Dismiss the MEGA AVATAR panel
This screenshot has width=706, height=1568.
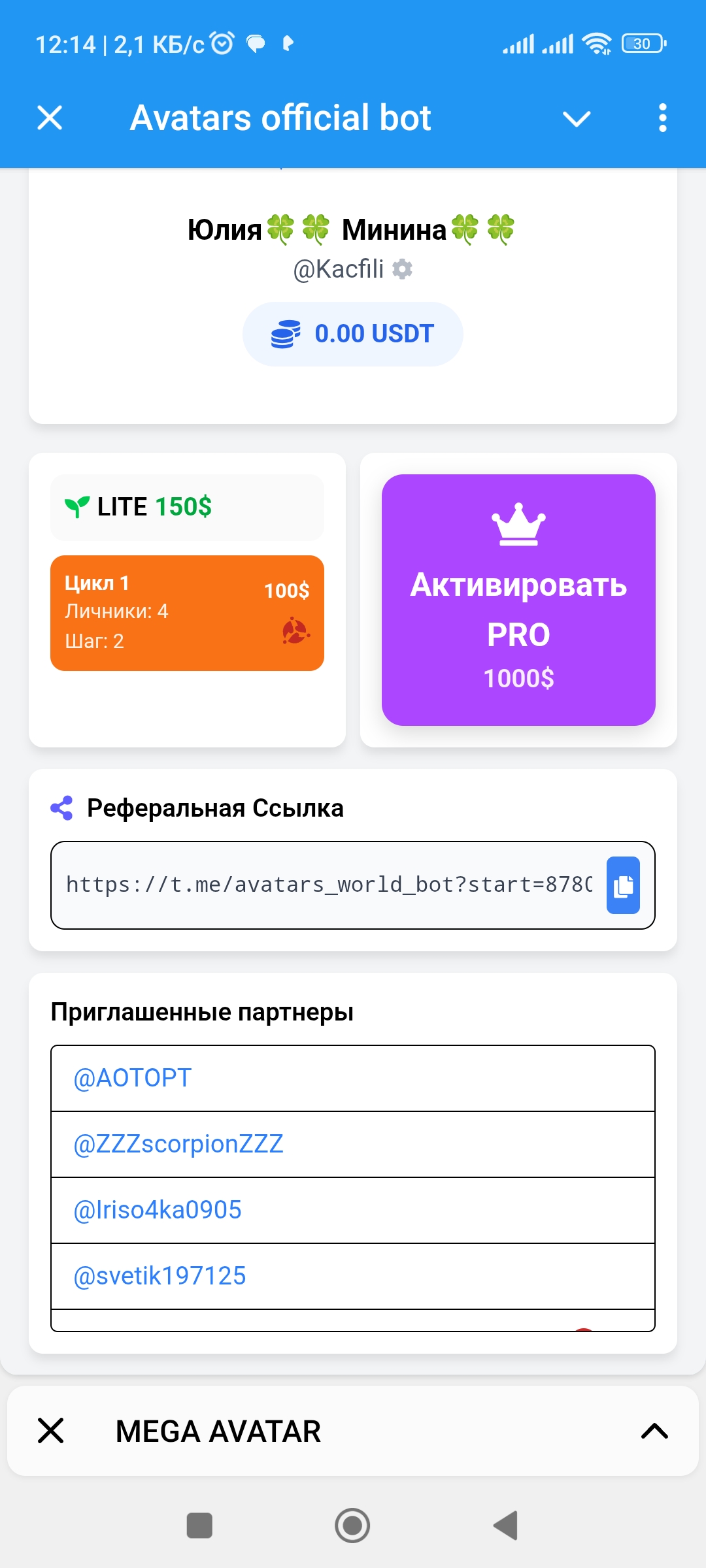[x=51, y=1431]
